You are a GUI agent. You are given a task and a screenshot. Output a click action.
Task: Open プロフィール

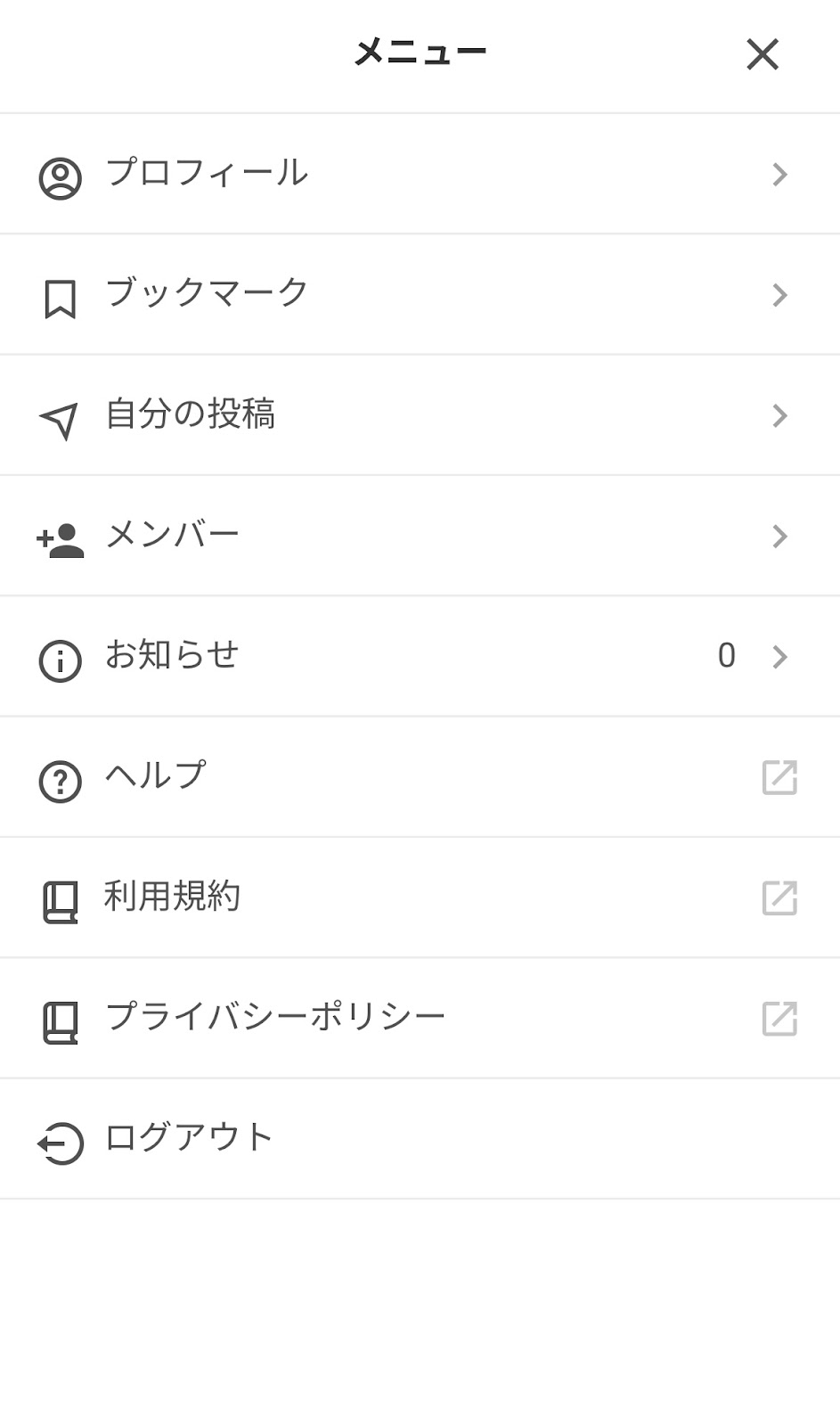click(420, 174)
